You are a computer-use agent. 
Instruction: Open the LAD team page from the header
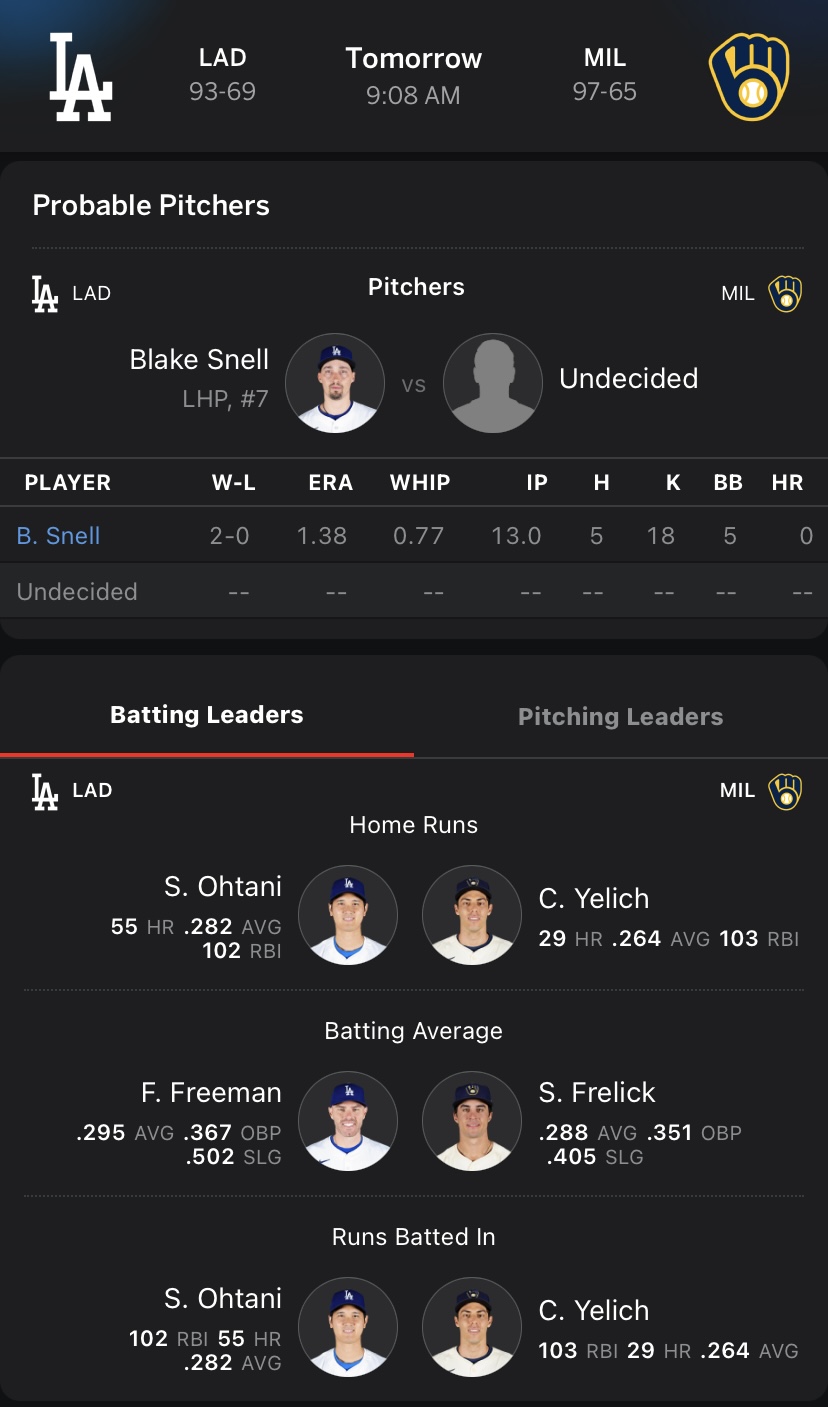tap(82, 76)
